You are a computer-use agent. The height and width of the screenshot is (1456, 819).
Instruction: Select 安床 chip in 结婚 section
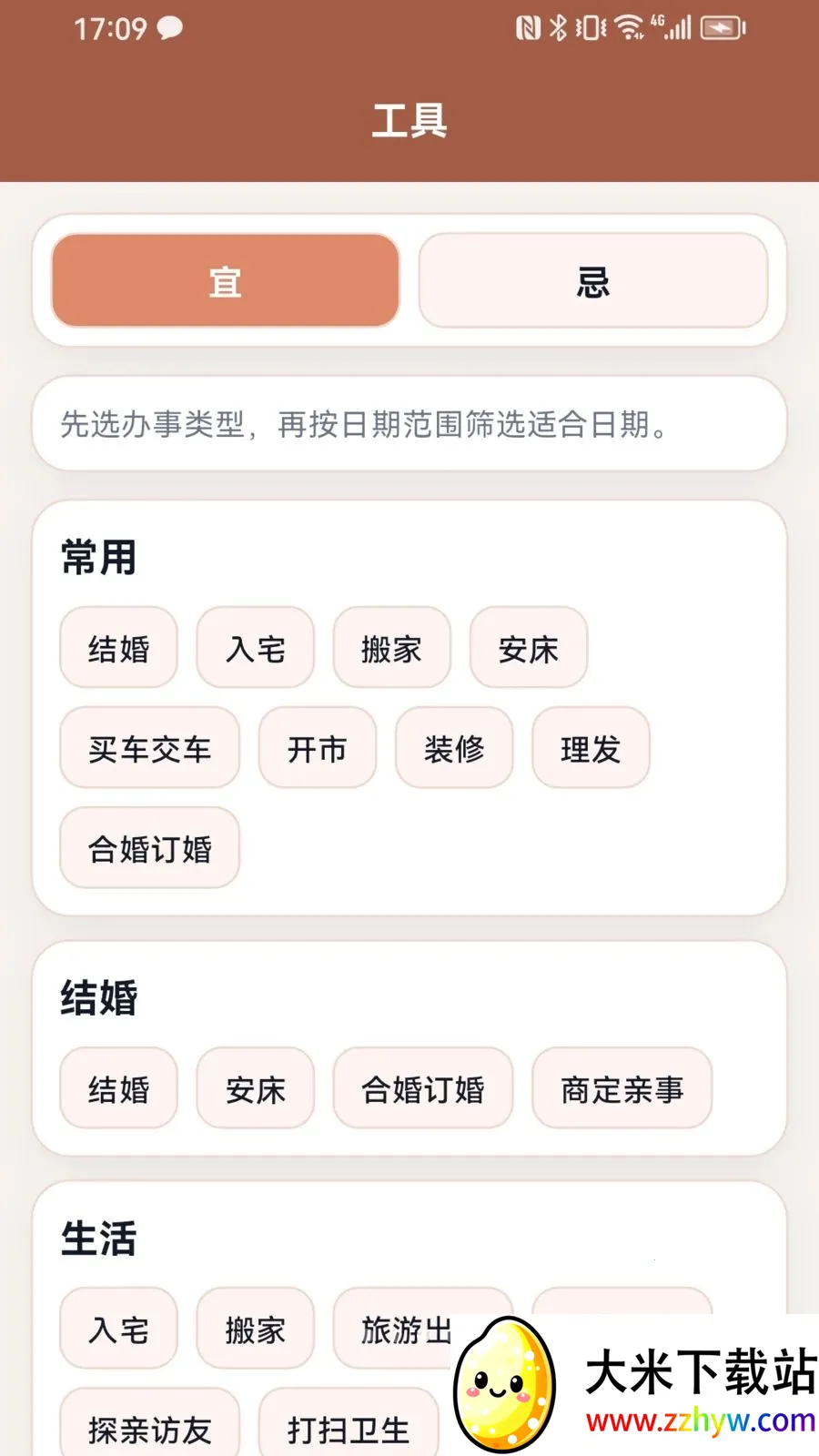(256, 1088)
